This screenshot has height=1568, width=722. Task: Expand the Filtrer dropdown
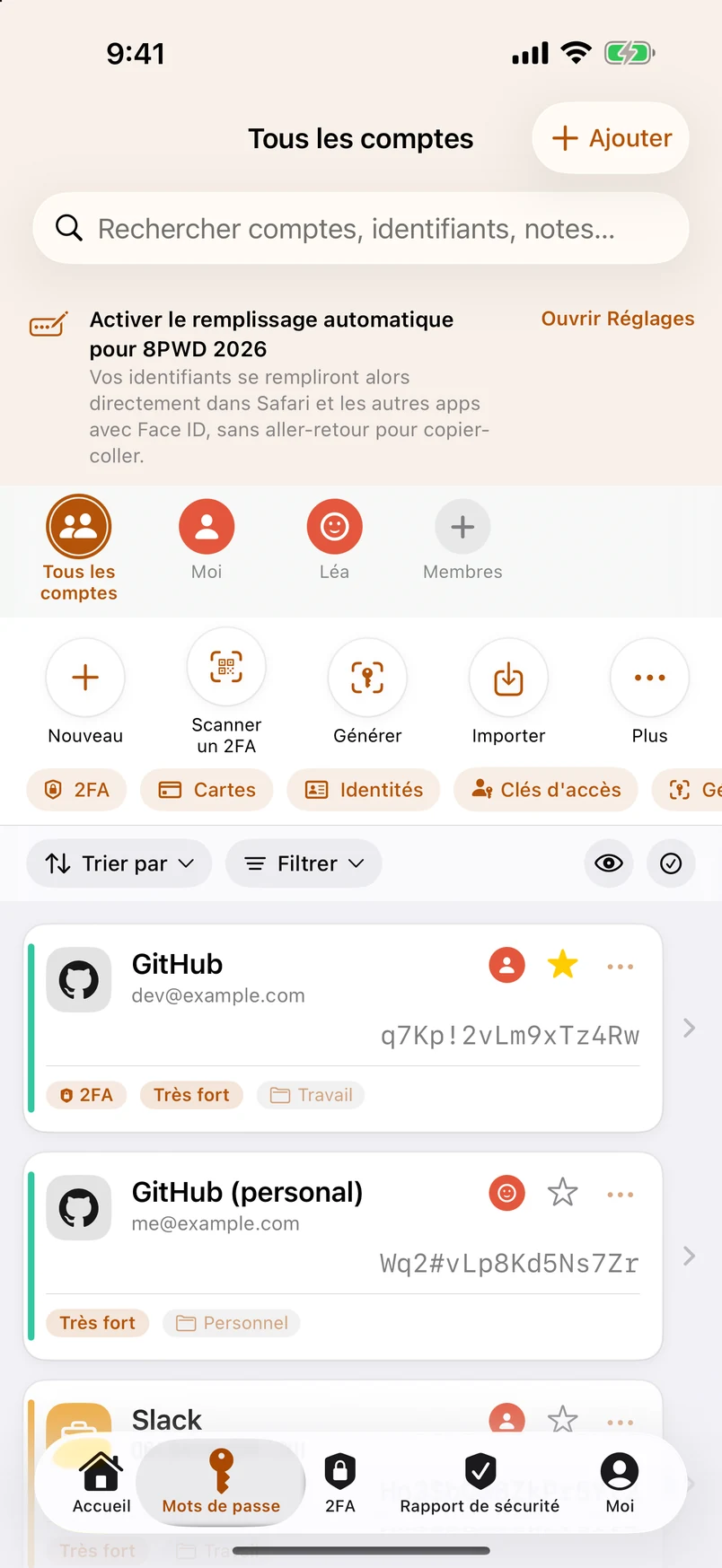coord(304,863)
